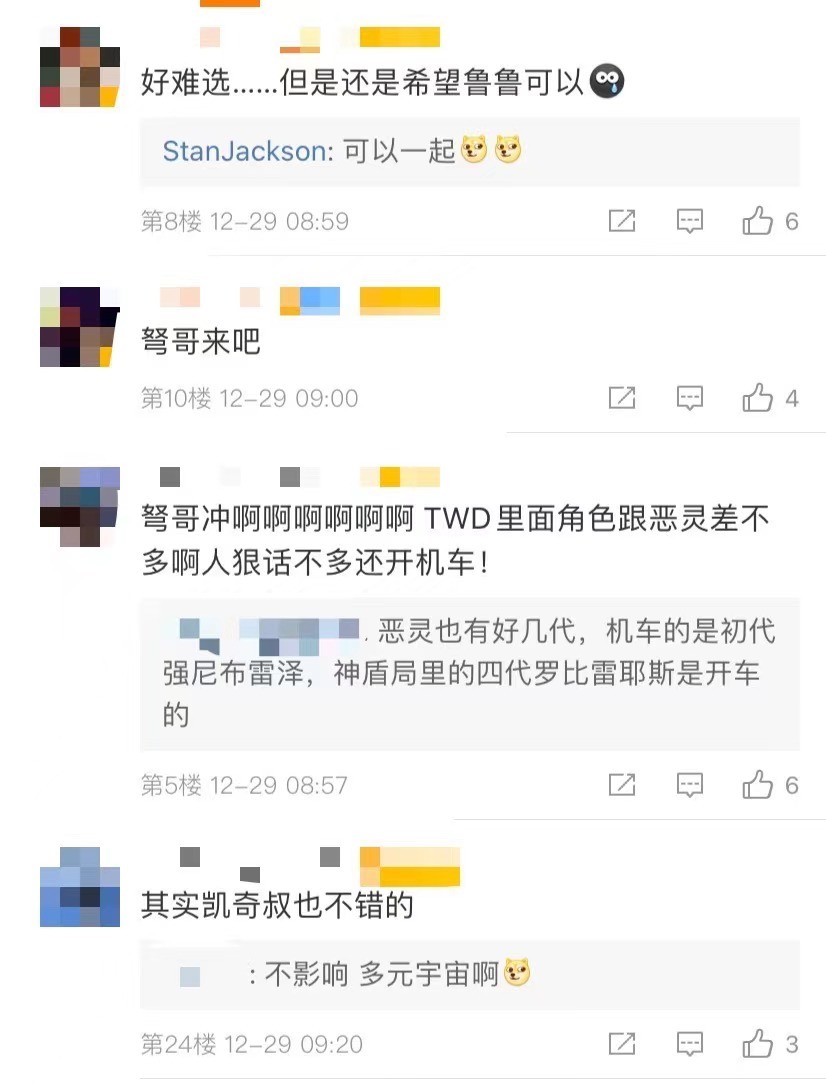Share the 第8楼 comment
This screenshot has width=826, height=1084.
[622, 221]
